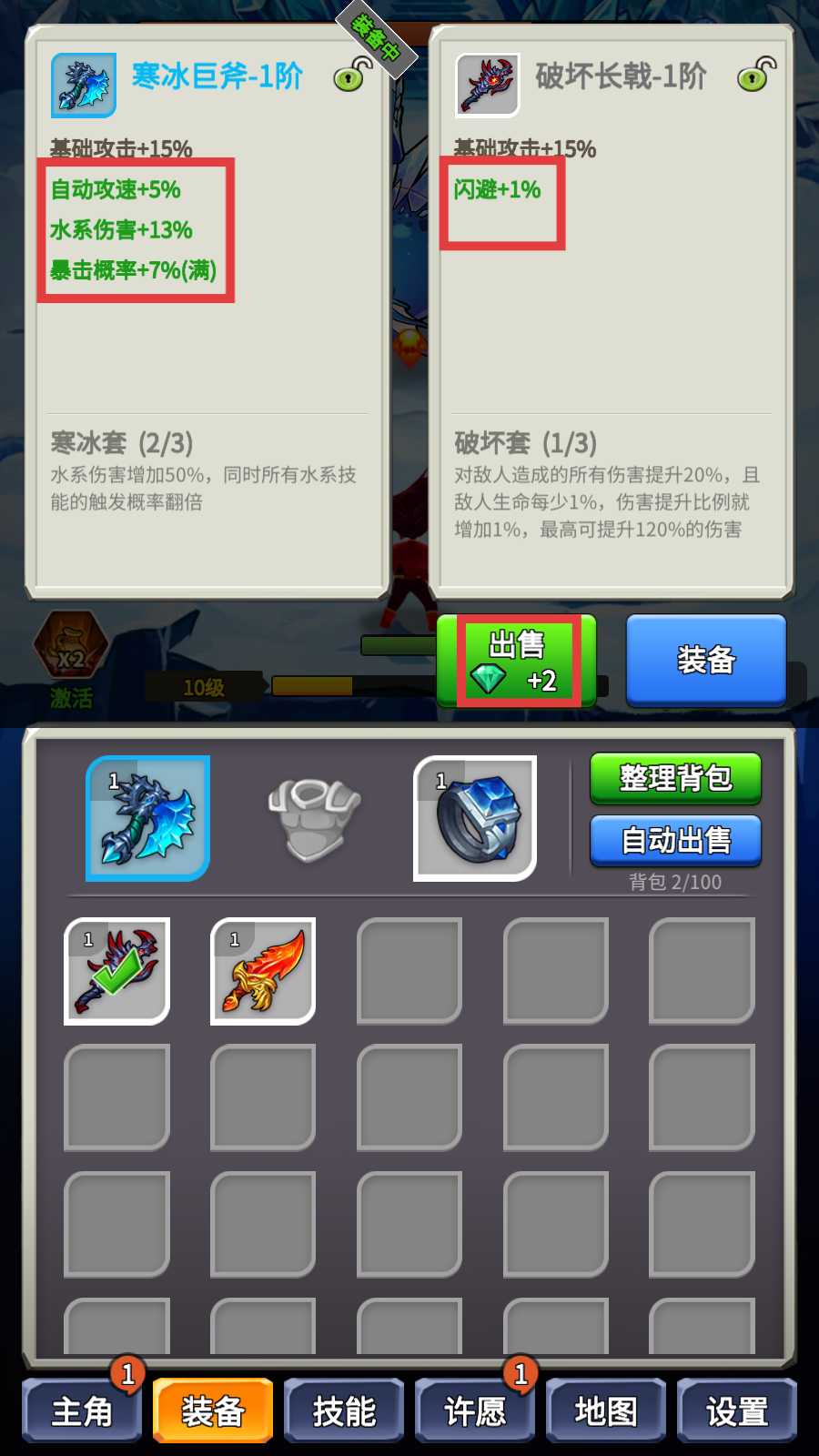This screenshot has height=1456, width=819.
Task: Open the 地图 map tab
Action: [606, 1411]
